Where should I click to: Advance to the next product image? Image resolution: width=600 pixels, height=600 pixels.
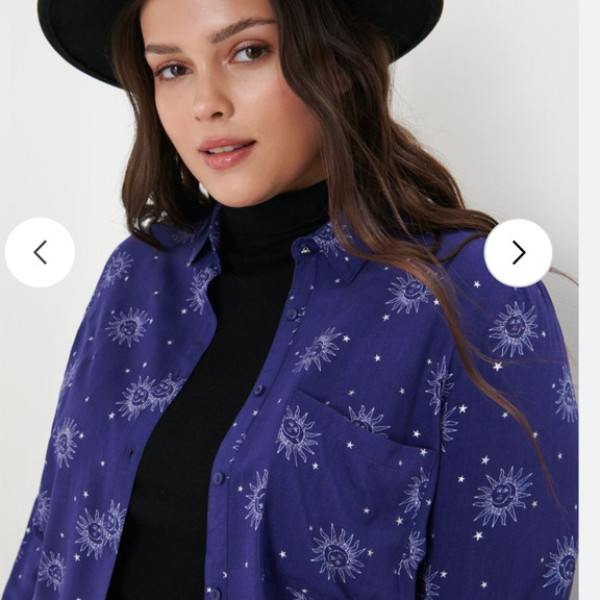click(x=518, y=253)
